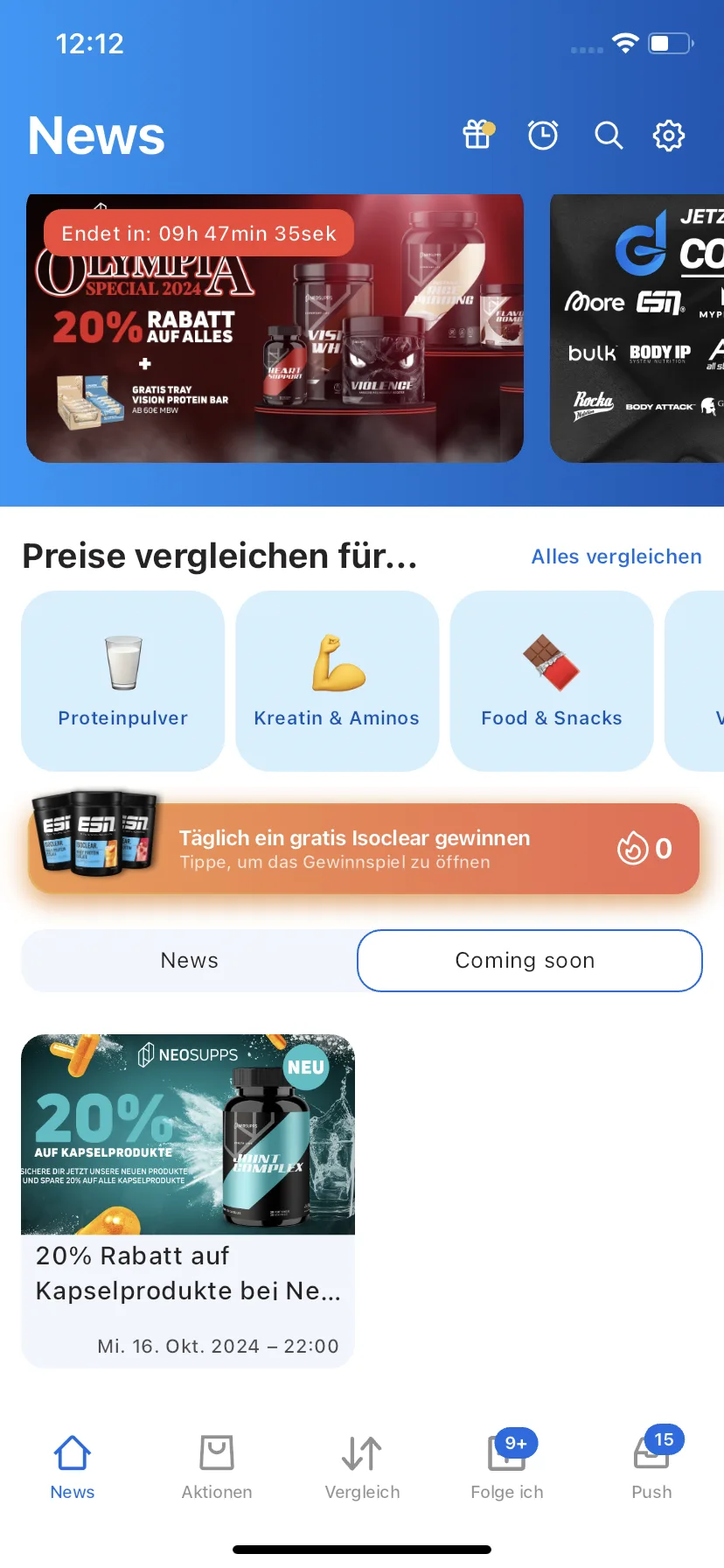
Task: Open the alarm clock reminders
Action: click(543, 136)
